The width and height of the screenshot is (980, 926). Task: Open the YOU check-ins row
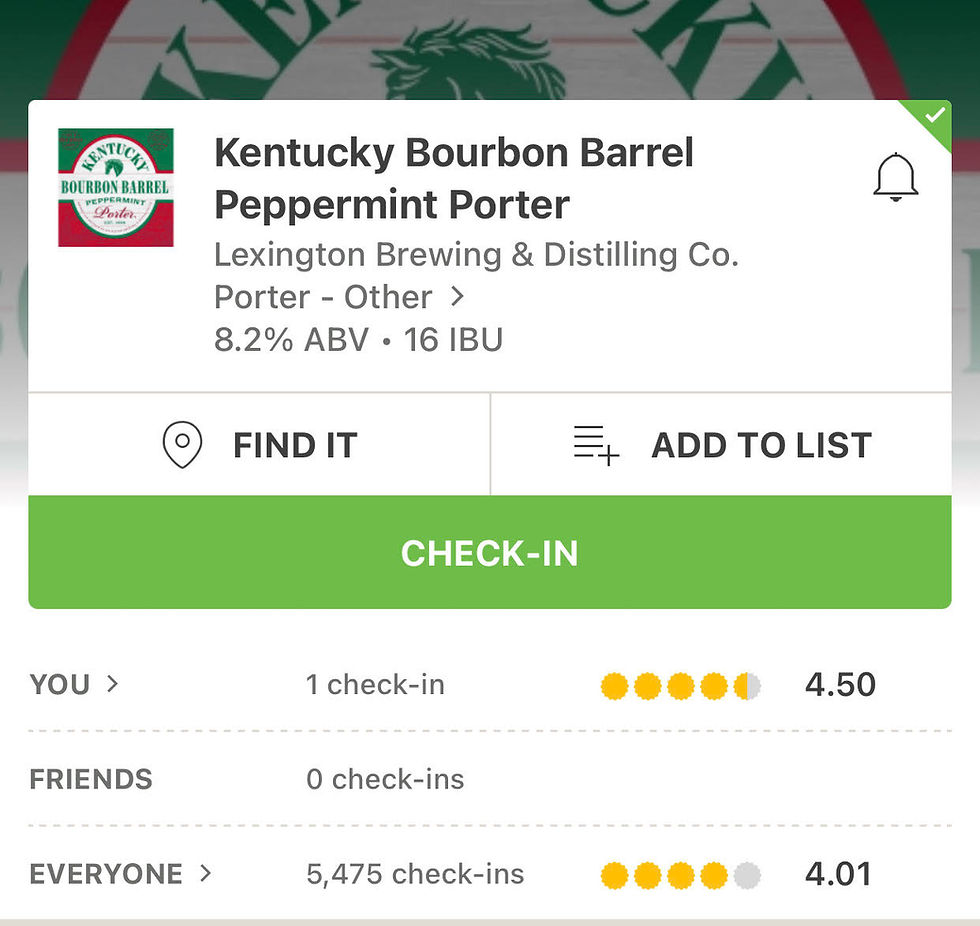pos(75,685)
